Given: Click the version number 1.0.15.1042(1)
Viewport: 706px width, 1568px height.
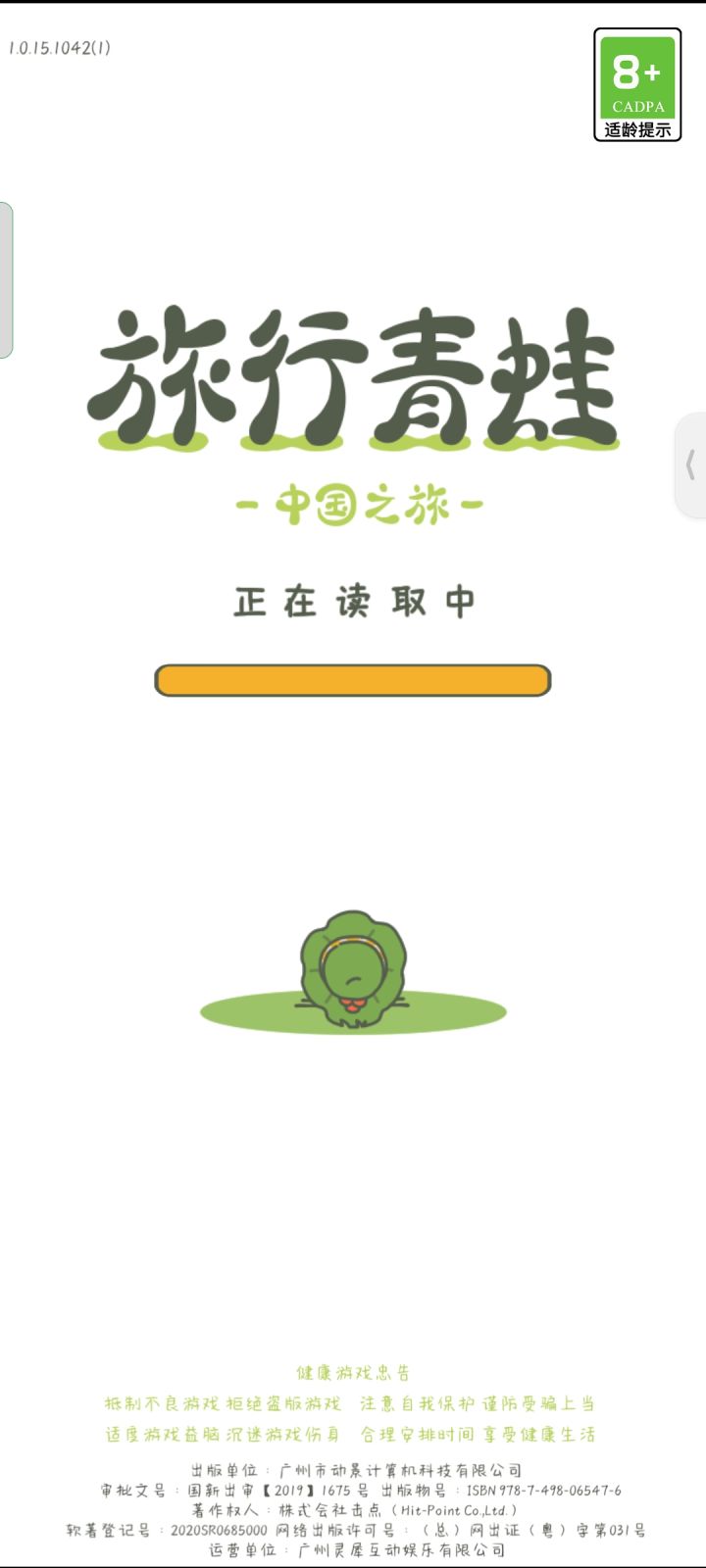Looking at the screenshot, I should 61,47.
